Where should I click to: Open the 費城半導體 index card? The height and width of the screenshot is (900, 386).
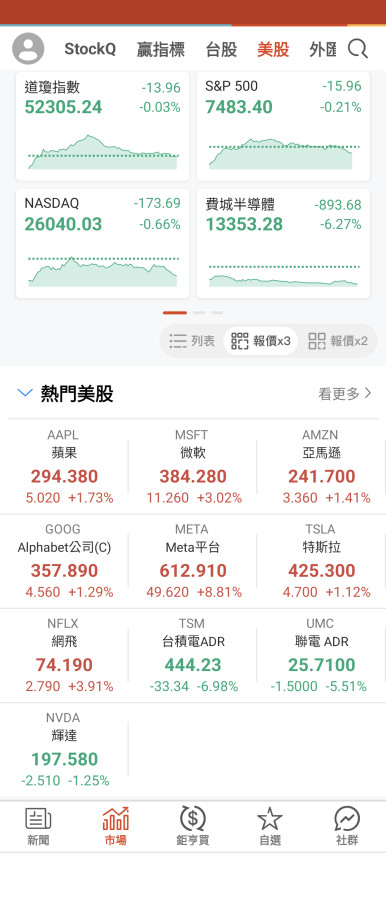(283, 243)
